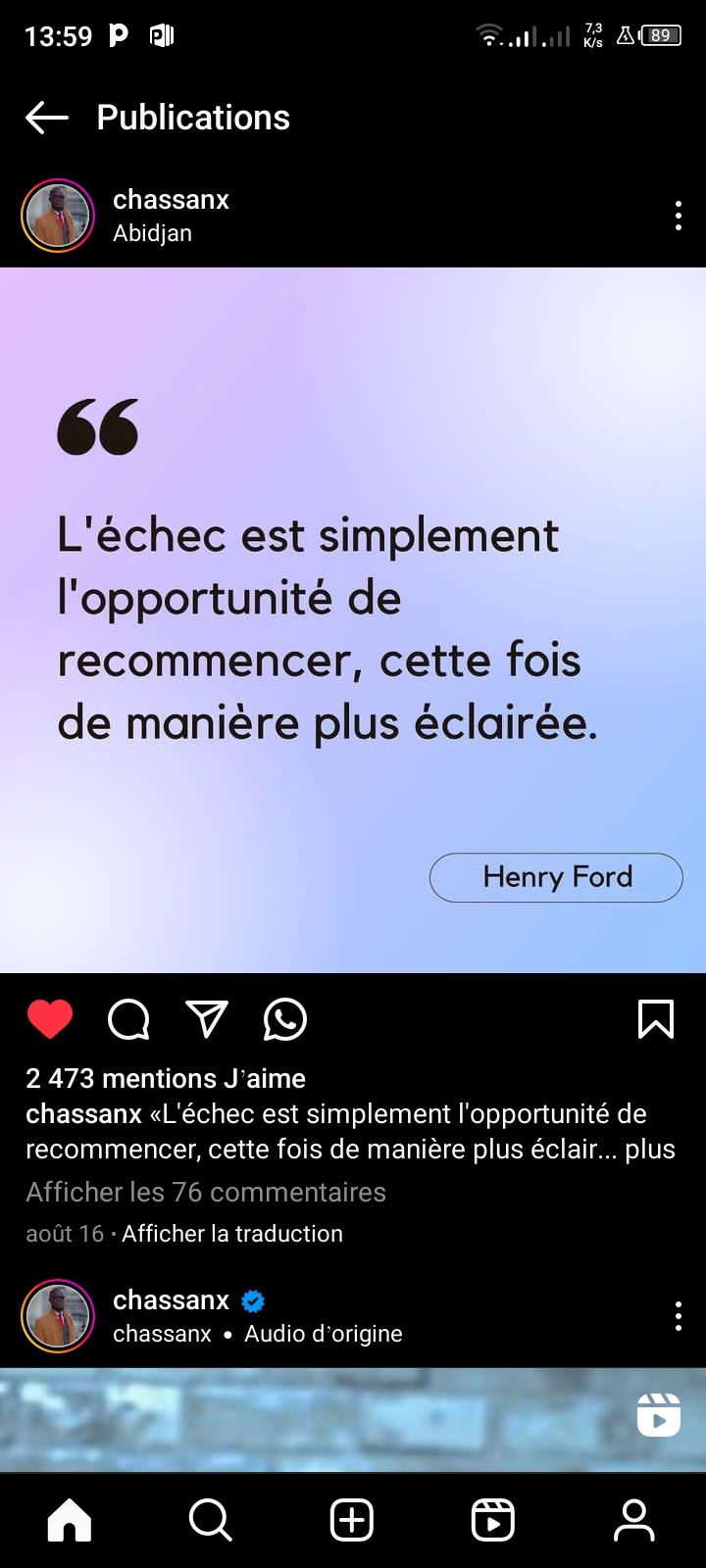This screenshot has width=706, height=1568.
Task: Expand the caption with "plus"
Action: pos(650,1149)
